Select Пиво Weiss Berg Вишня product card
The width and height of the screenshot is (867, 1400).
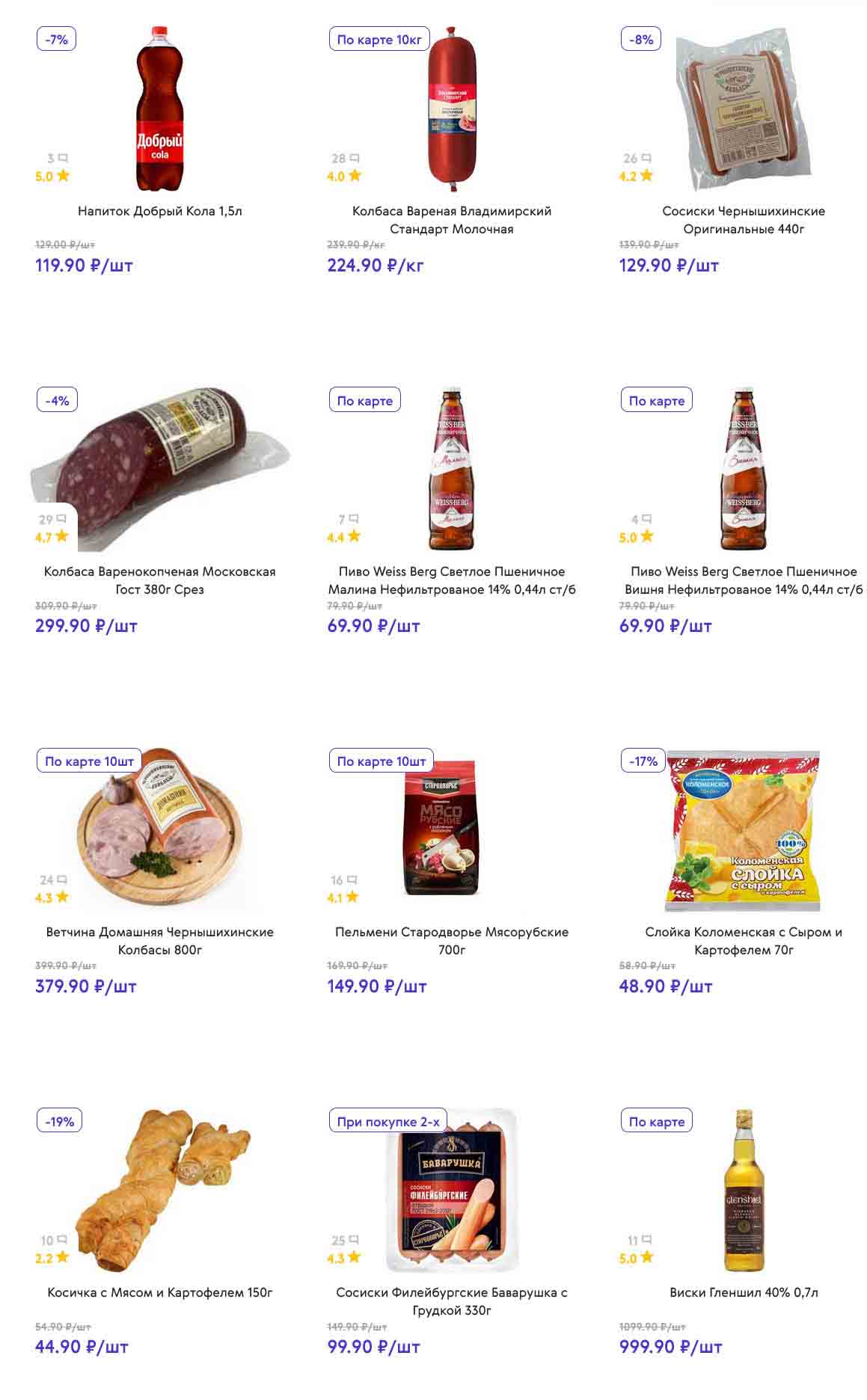pyautogui.click(x=743, y=580)
